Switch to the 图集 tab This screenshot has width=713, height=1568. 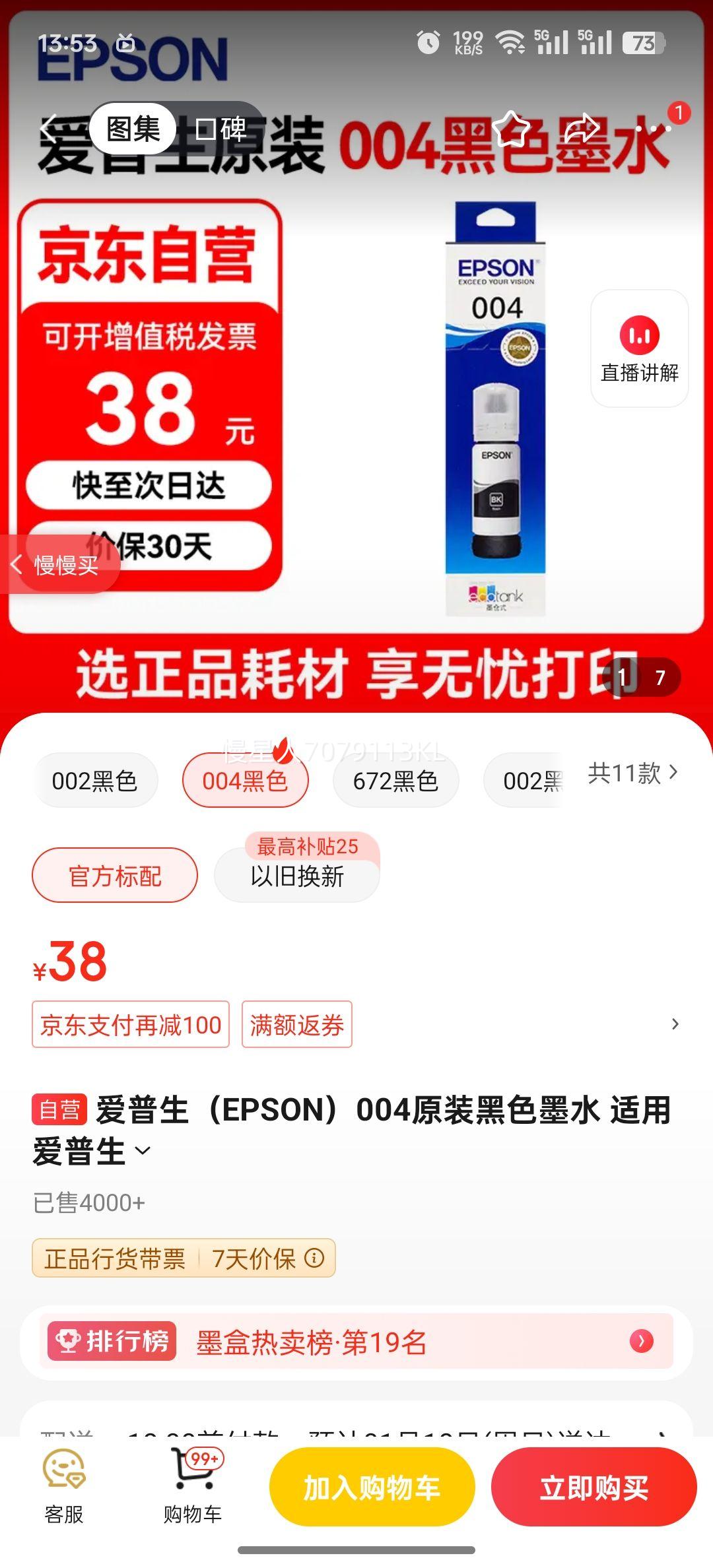pos(132,130)
